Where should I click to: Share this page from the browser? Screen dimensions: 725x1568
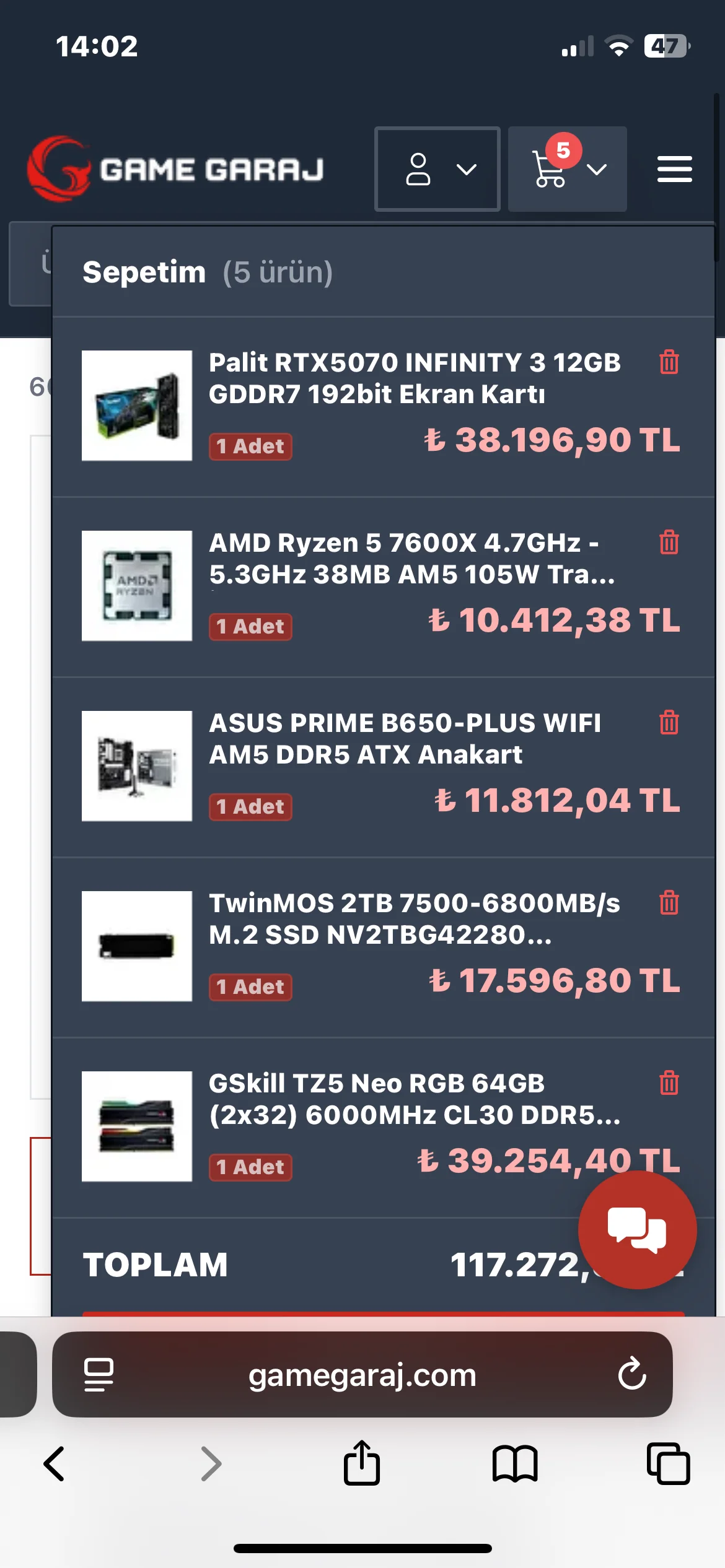pyautogui.click(x=362, y=1463)
